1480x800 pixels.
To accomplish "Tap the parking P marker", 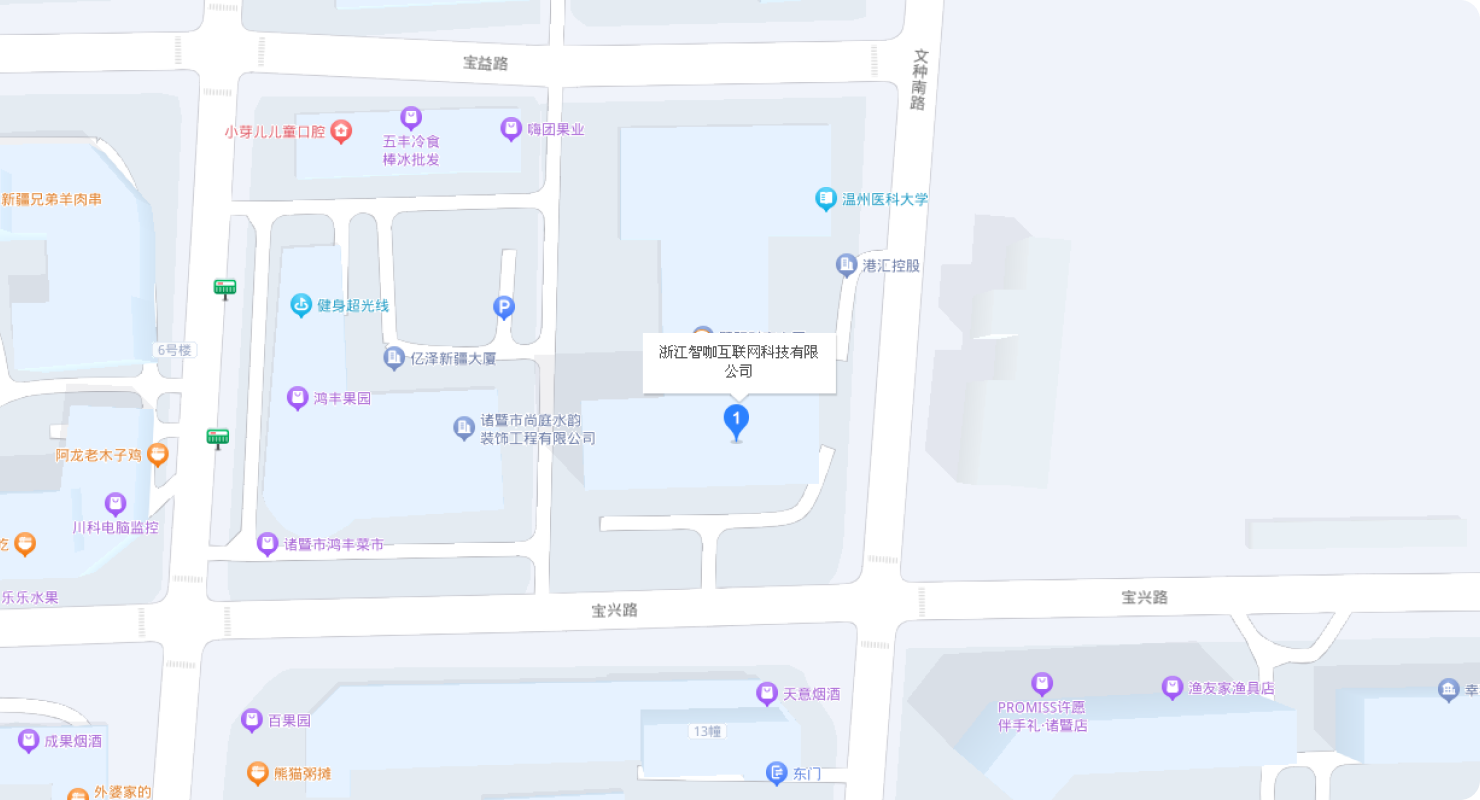I will [x=504, y=307].
